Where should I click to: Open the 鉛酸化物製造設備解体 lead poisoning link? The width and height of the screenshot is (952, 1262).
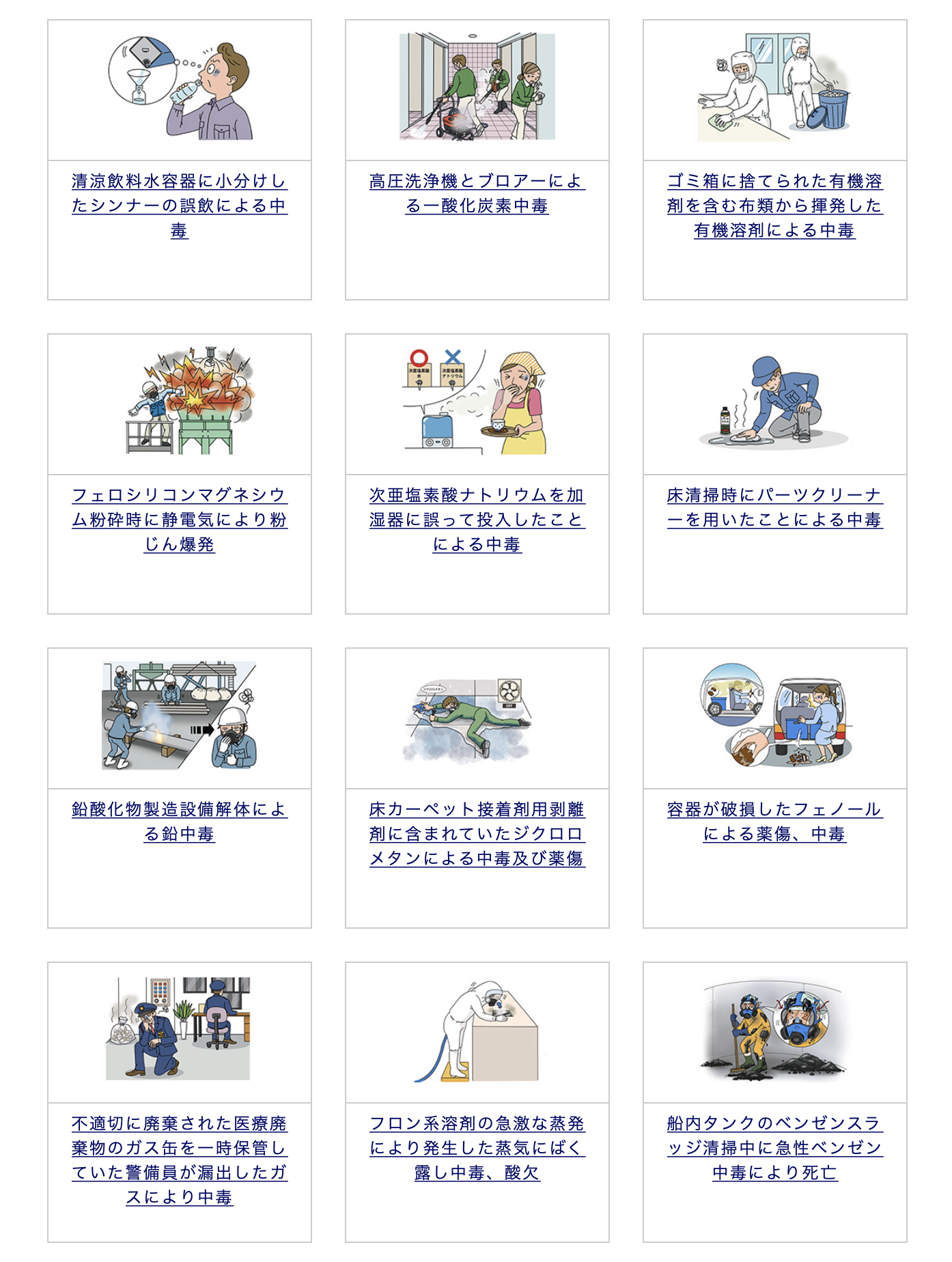click(x=180, y=822)
